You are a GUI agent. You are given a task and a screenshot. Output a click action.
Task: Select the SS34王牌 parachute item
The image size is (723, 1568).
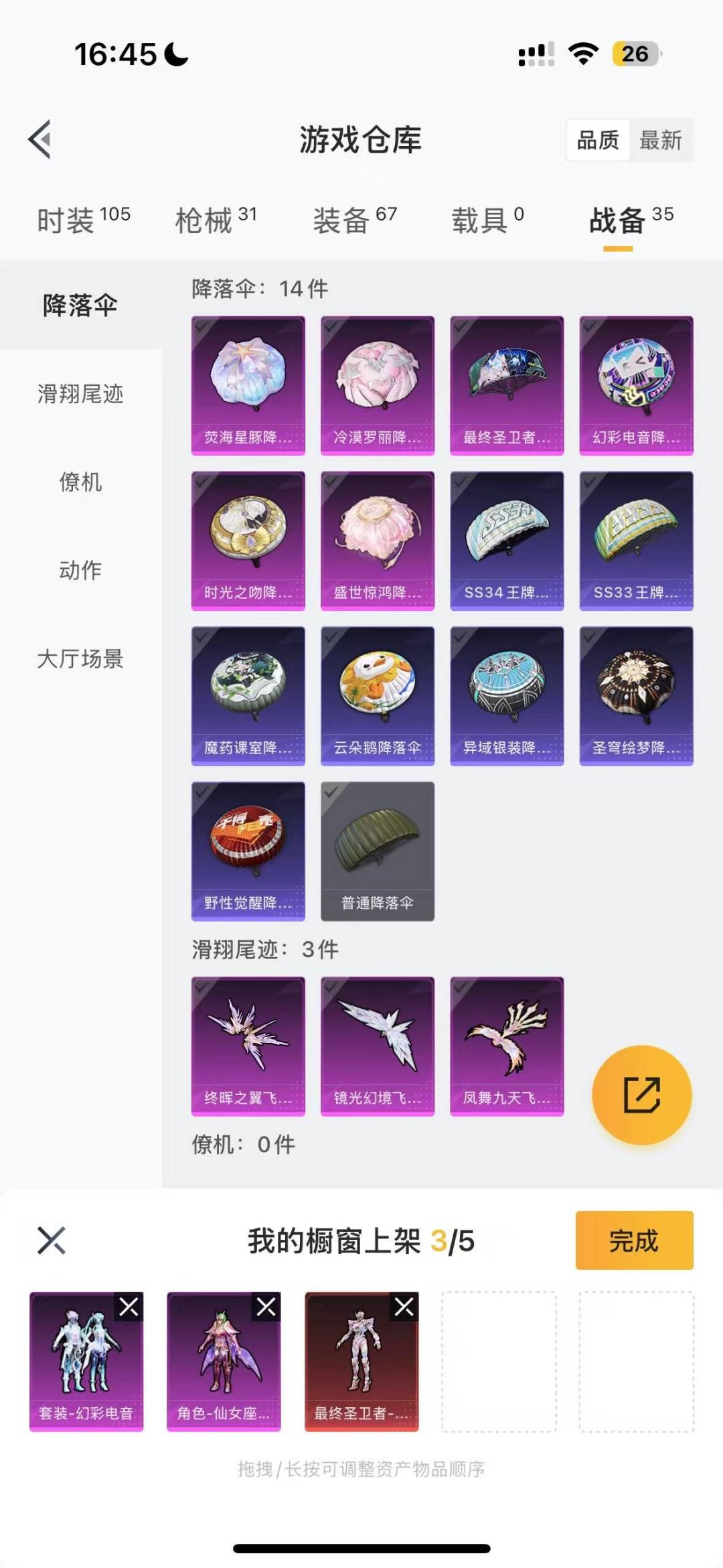(x=507, y=541)
